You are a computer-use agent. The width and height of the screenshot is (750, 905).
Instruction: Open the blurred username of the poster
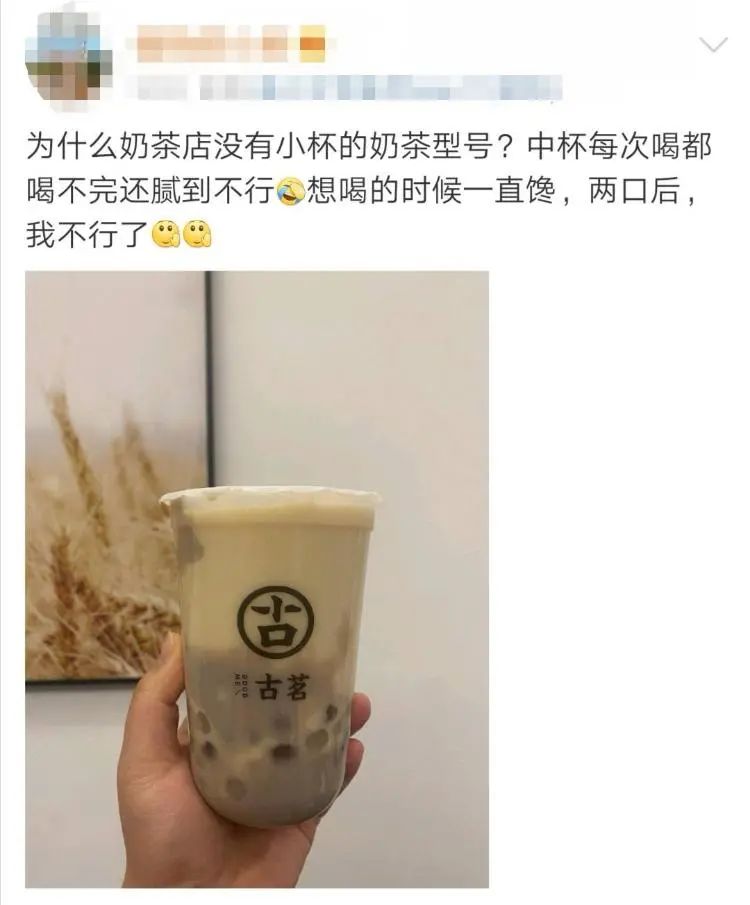pos(231,43)
